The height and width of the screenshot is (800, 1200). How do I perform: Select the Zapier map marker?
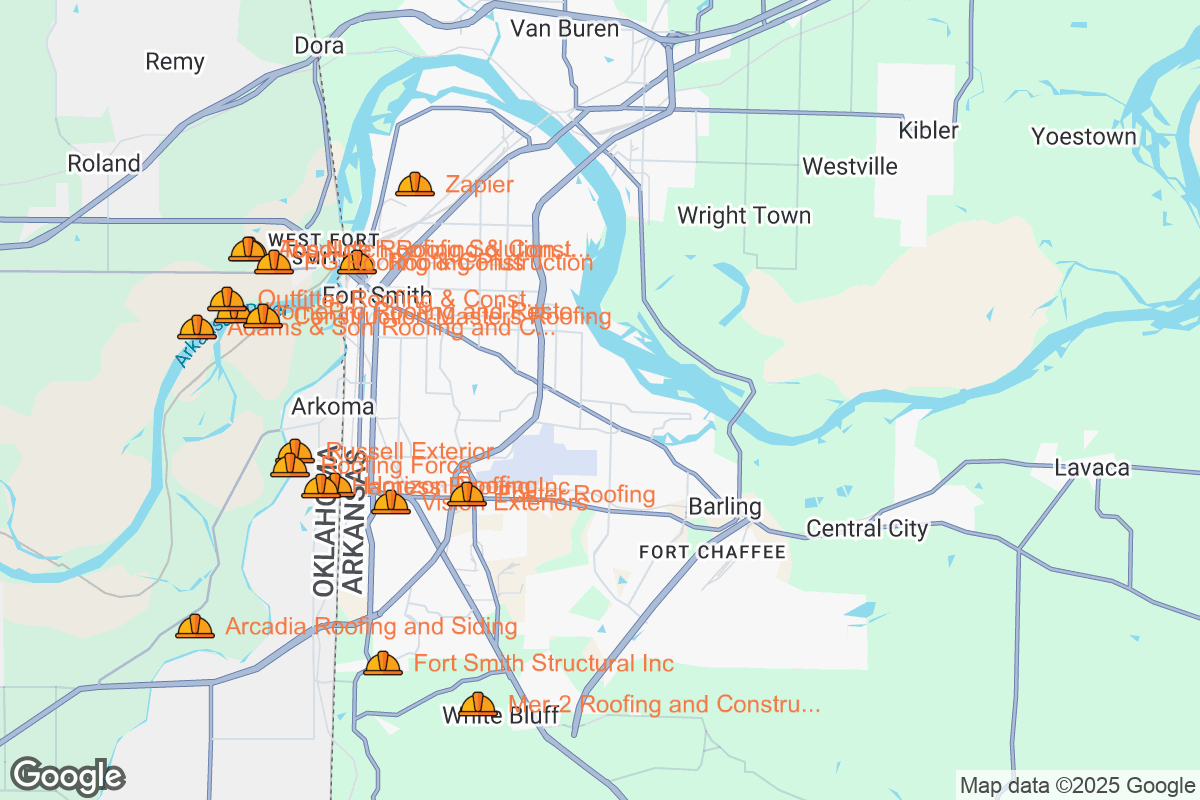pos(415,185)
